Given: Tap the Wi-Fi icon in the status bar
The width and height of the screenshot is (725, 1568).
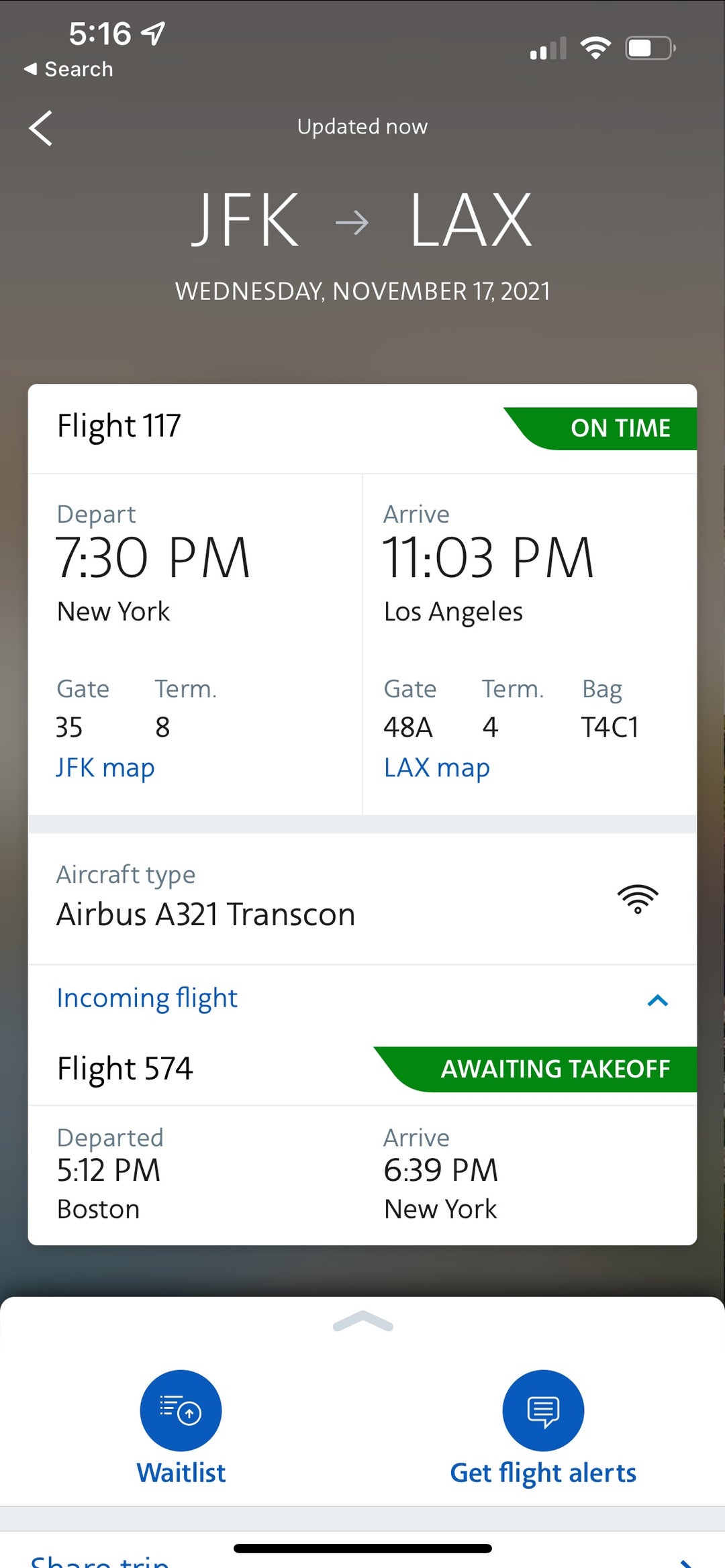Looking at the screenshot, I should [x=595, y=47].
